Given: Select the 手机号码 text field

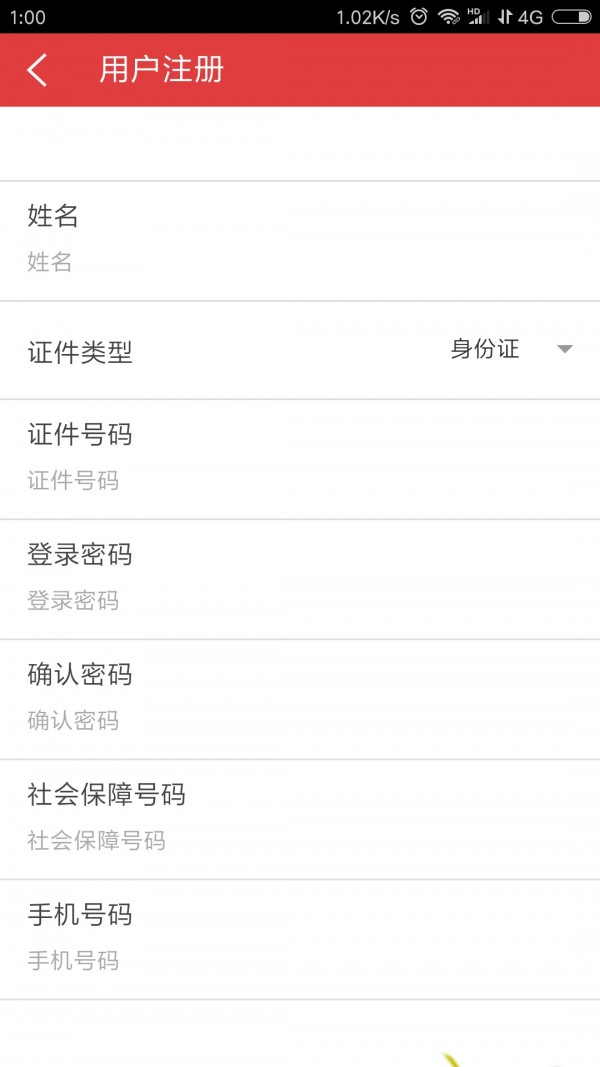Looking at the screenshot, I should tap(300, 961).
